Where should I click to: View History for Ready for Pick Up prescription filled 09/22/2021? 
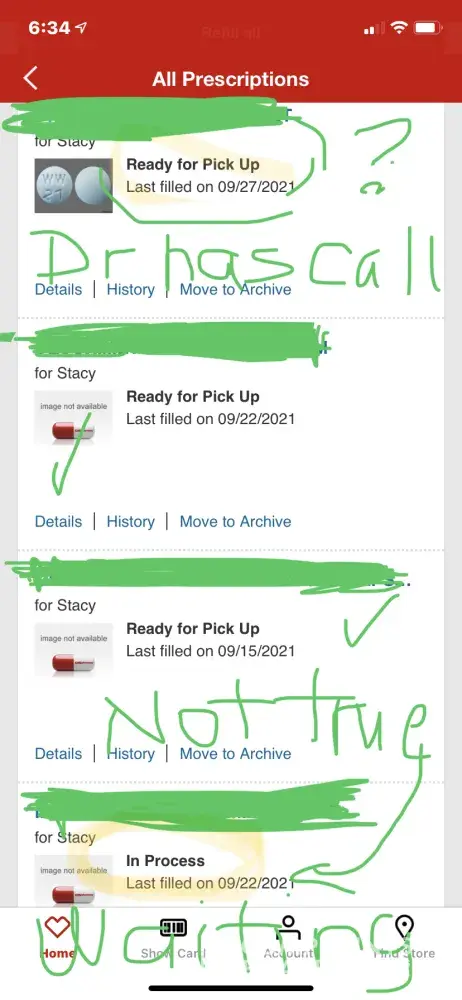(130, 522)
